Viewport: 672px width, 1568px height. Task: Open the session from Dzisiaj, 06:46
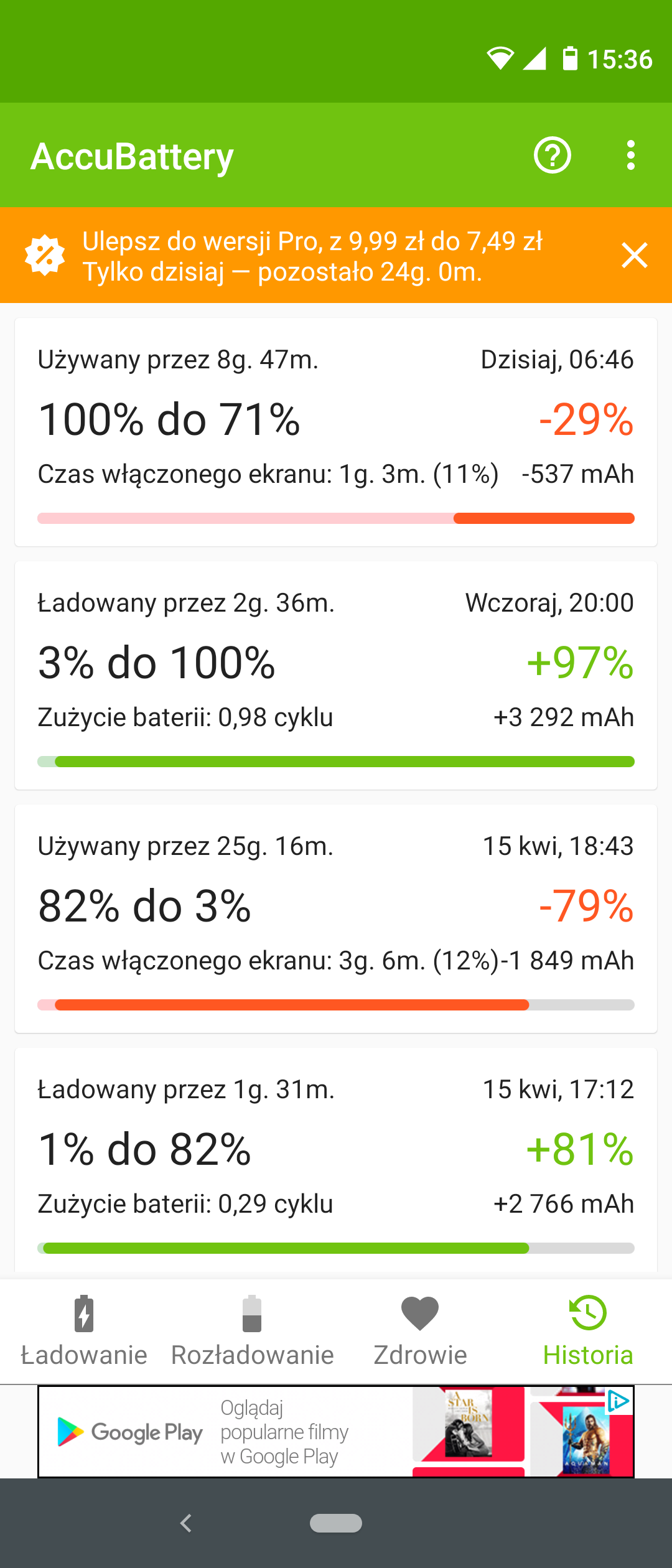(336, 432)
